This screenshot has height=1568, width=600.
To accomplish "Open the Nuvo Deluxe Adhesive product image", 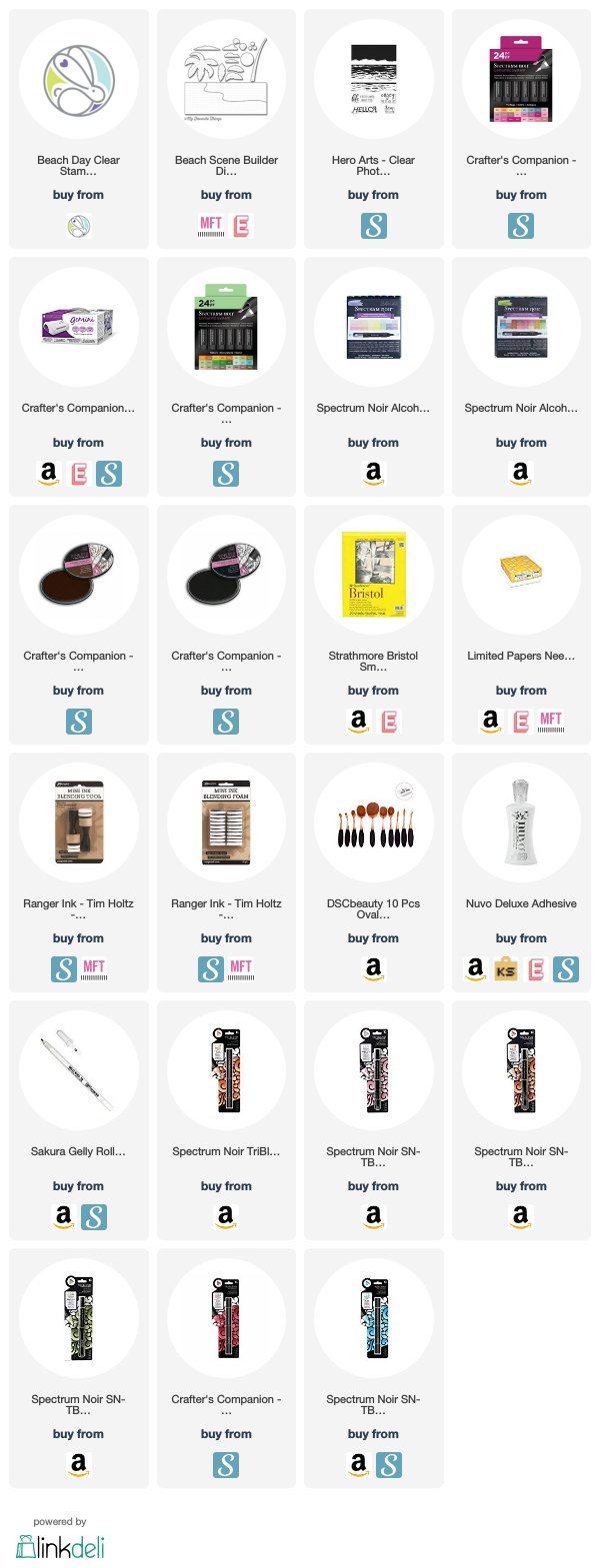I will [521, 823].
